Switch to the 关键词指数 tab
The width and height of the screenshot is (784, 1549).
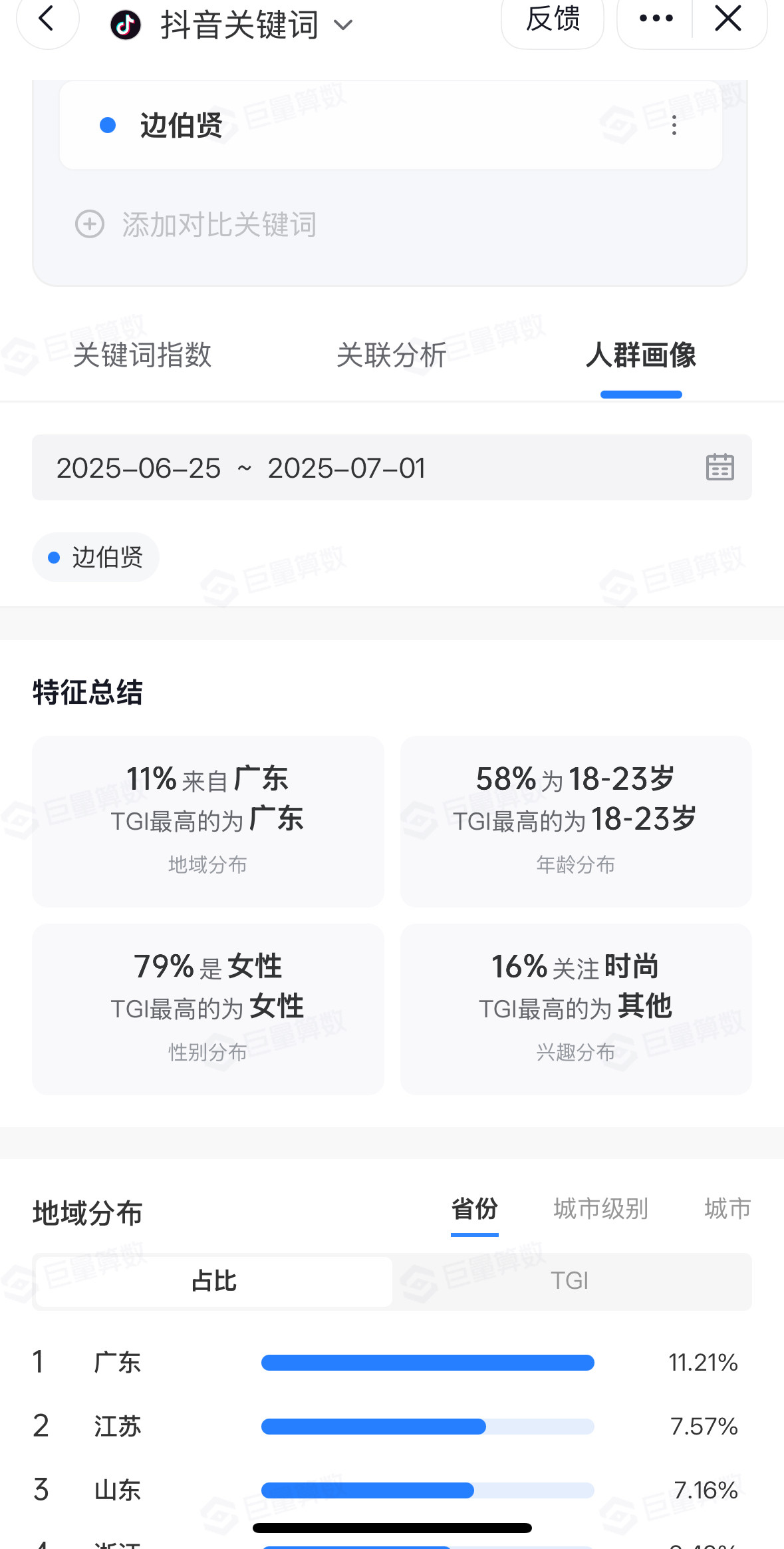(x=142, y=355)
